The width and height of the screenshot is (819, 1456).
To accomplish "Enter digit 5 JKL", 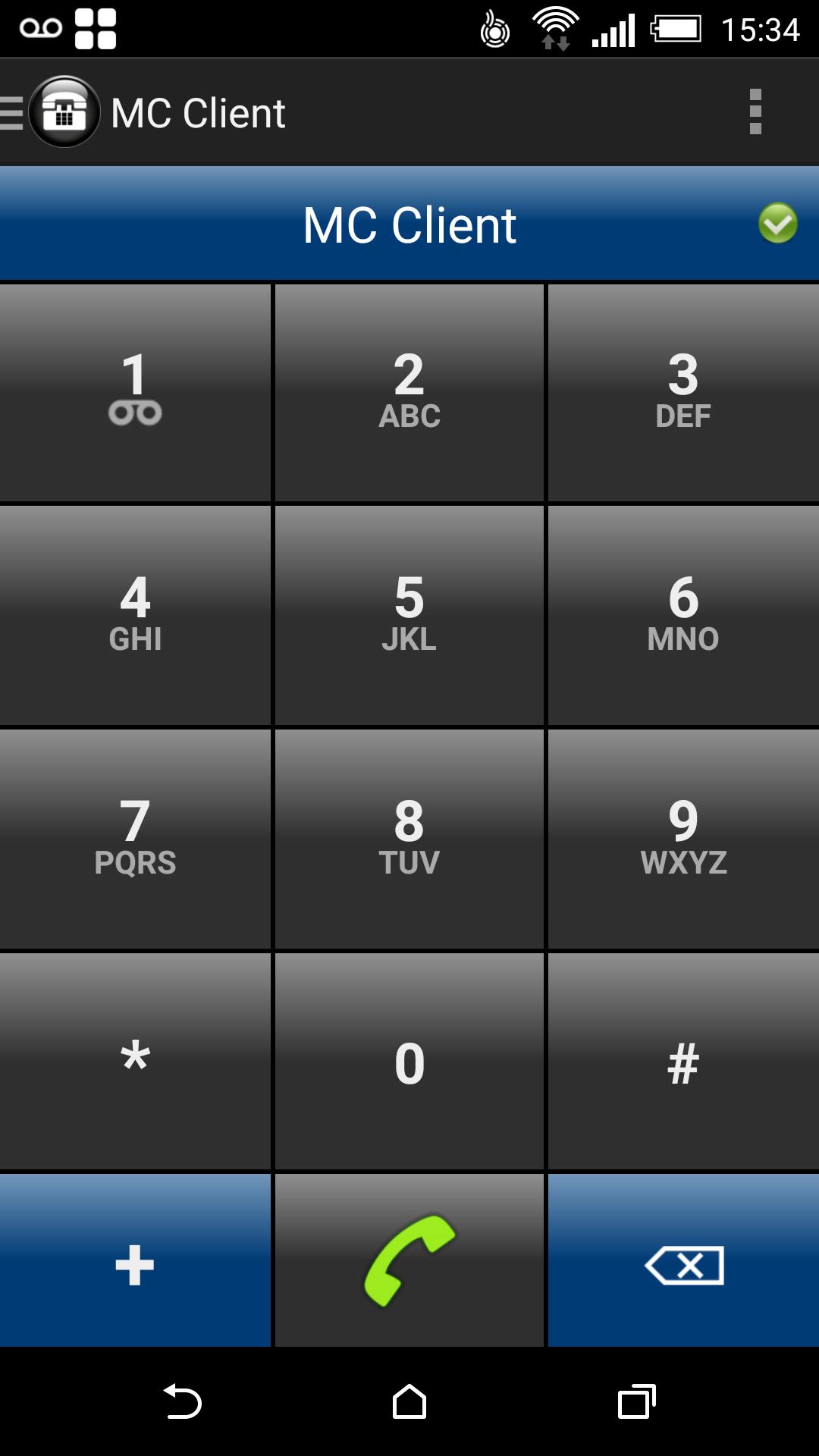I will (x=409, y=614).
